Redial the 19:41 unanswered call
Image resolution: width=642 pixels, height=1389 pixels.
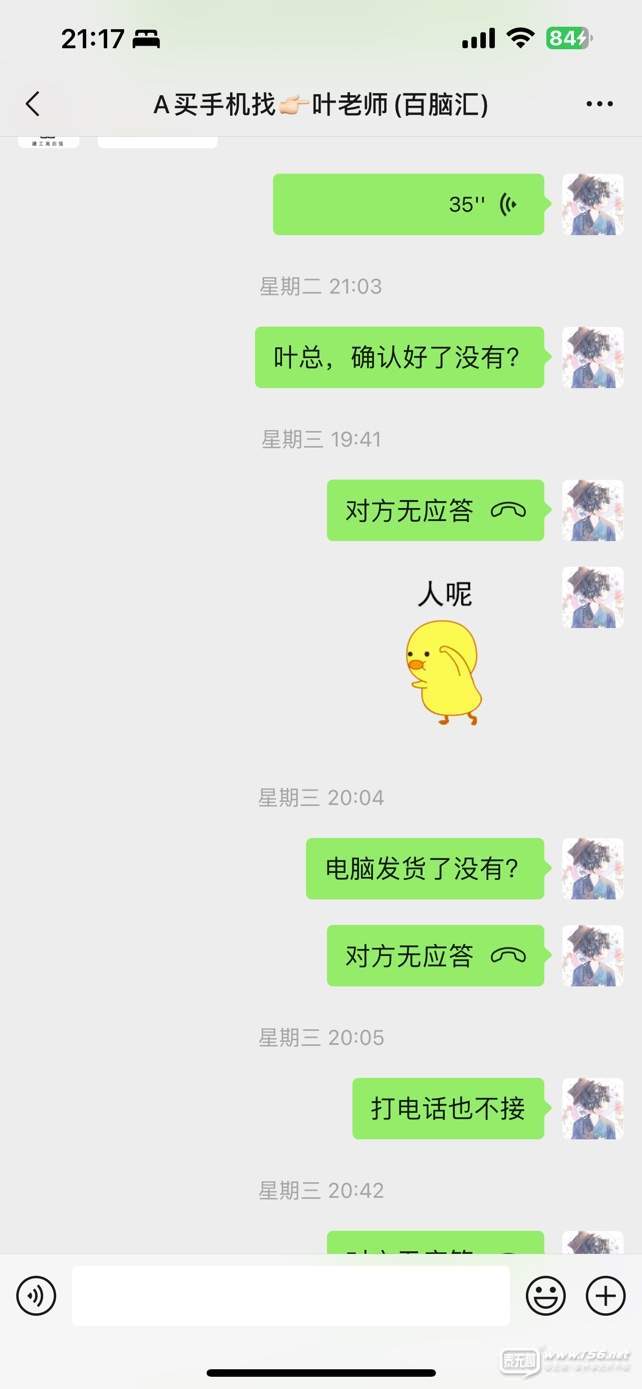[x=435, y=510]
